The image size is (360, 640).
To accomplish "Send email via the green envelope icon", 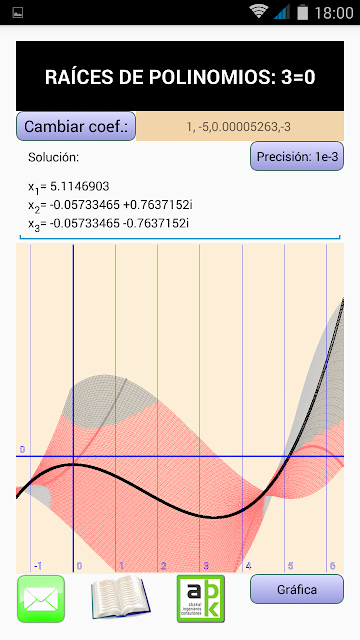I will [x=41, y=599].
